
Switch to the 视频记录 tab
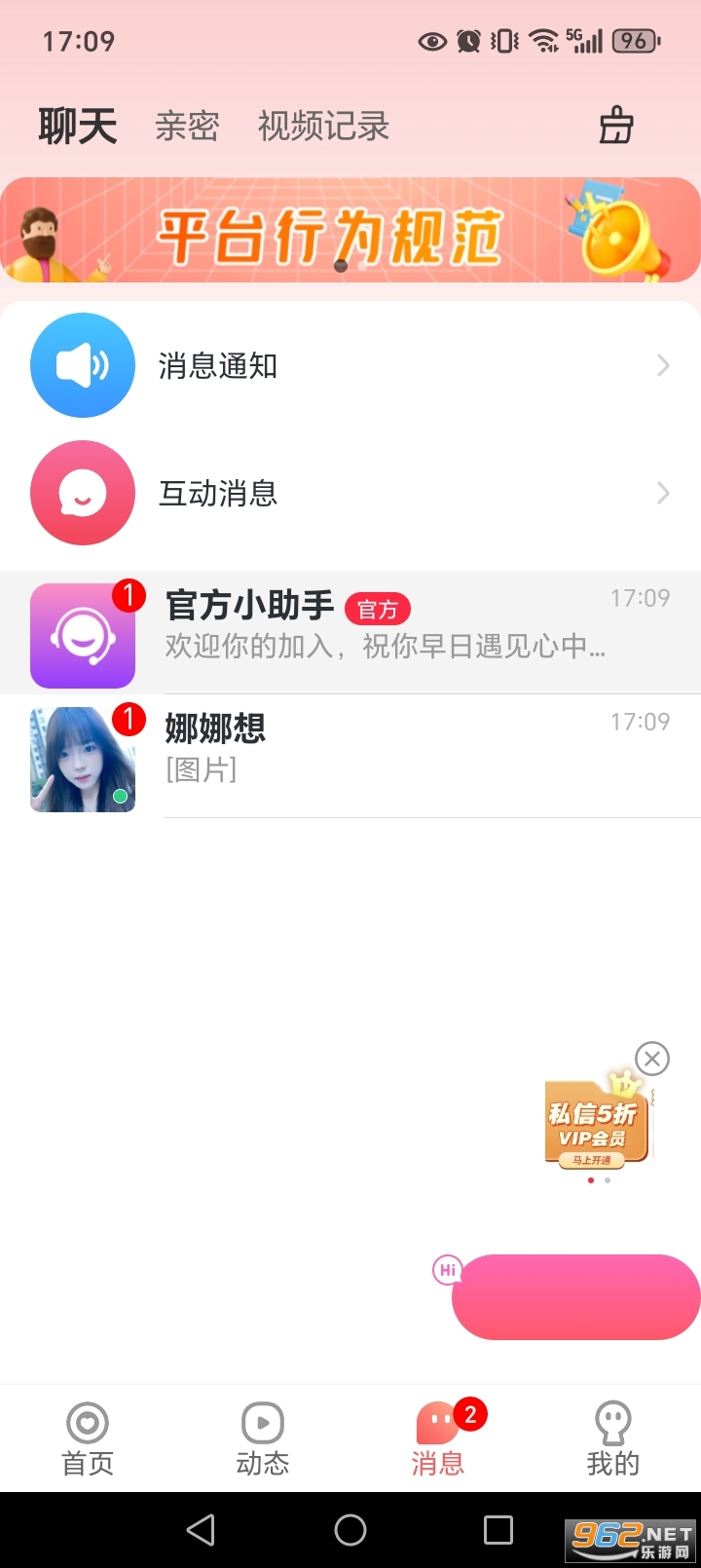click(323, 125)
